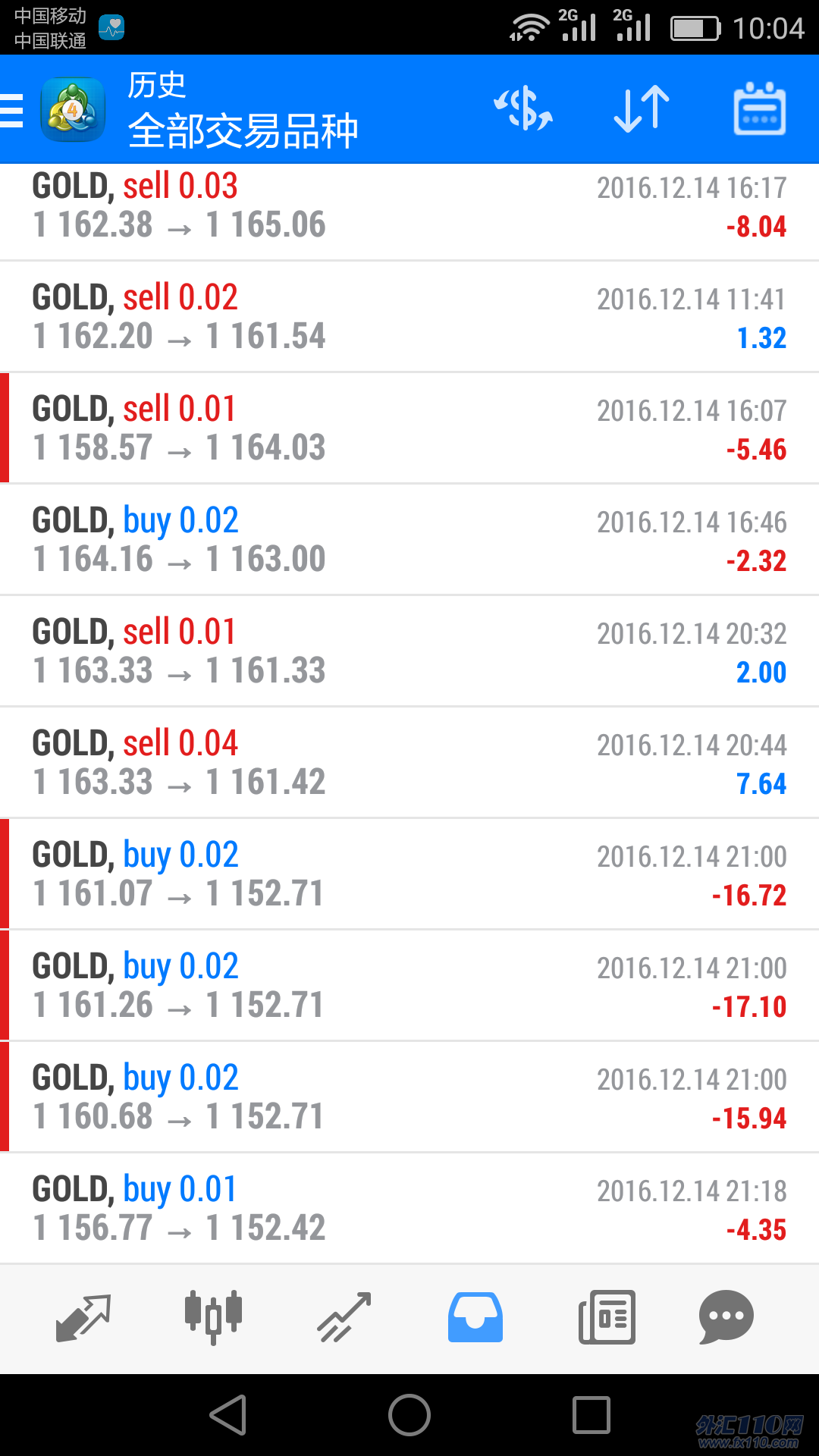The image size is (819, 1456).
Task: Open the chat messages tab
Action: tap(726, 1318)
